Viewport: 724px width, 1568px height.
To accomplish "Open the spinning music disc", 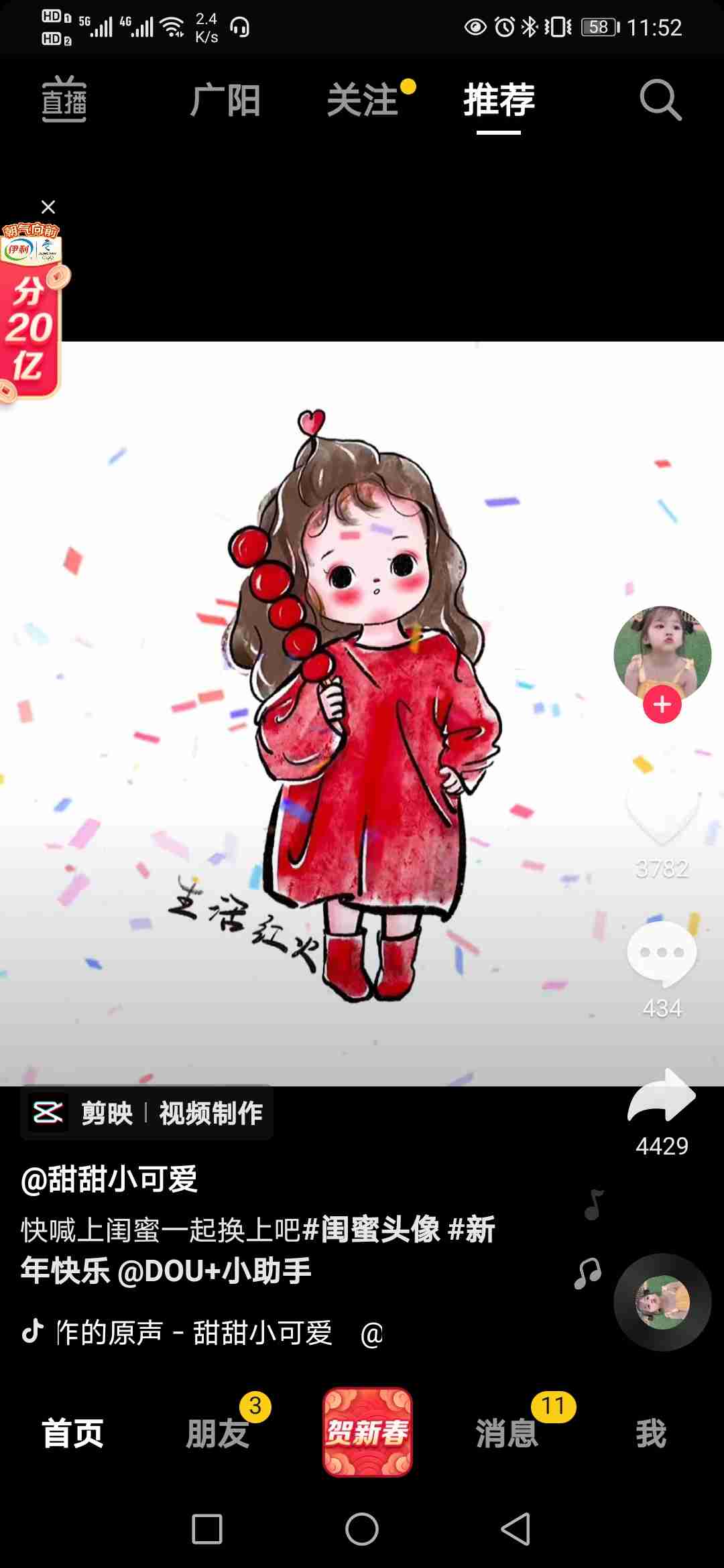I will pyautogui.click(x=662, y=1301).
